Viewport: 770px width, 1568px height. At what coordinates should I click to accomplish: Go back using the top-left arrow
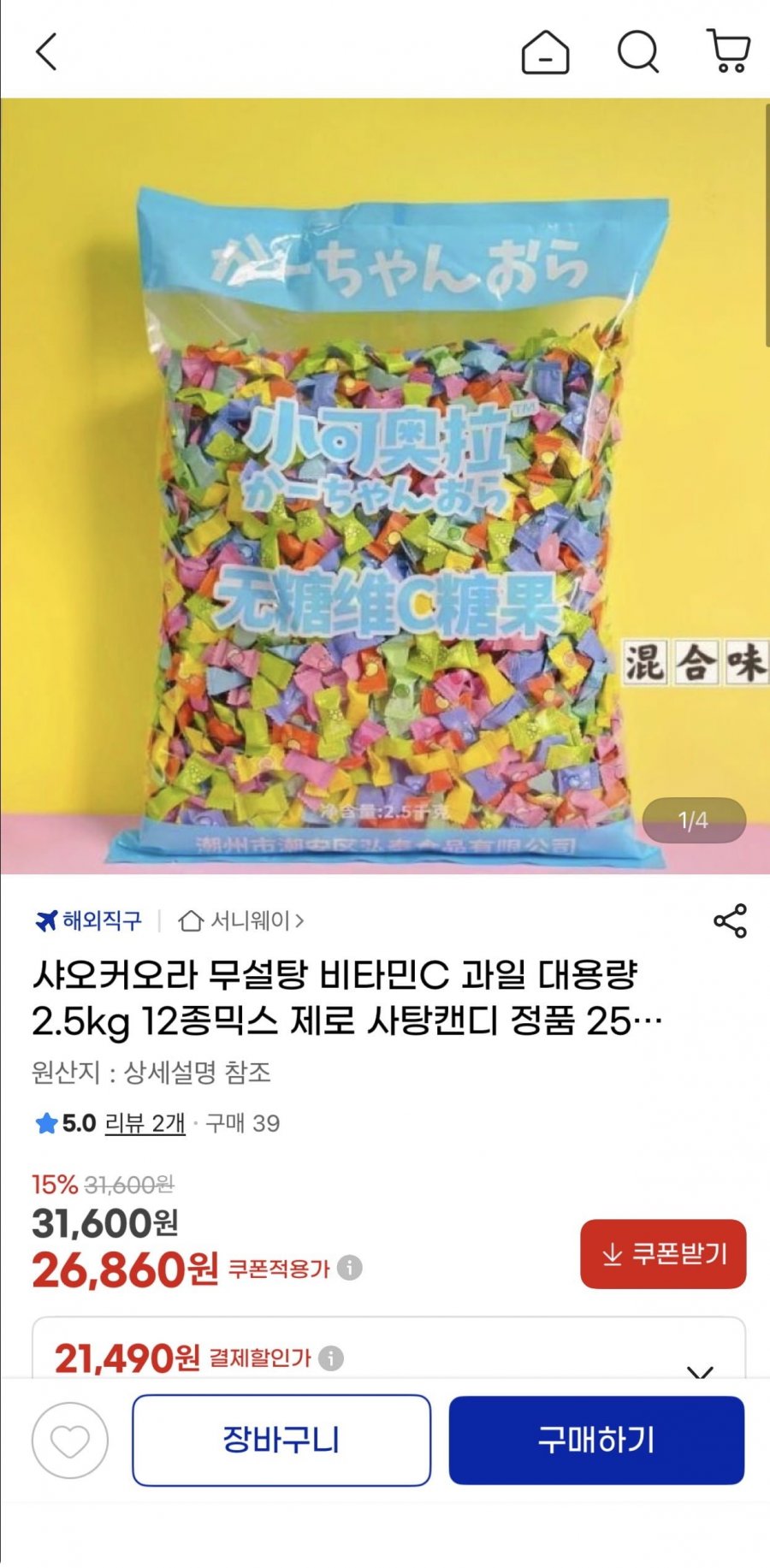point(46,52)
